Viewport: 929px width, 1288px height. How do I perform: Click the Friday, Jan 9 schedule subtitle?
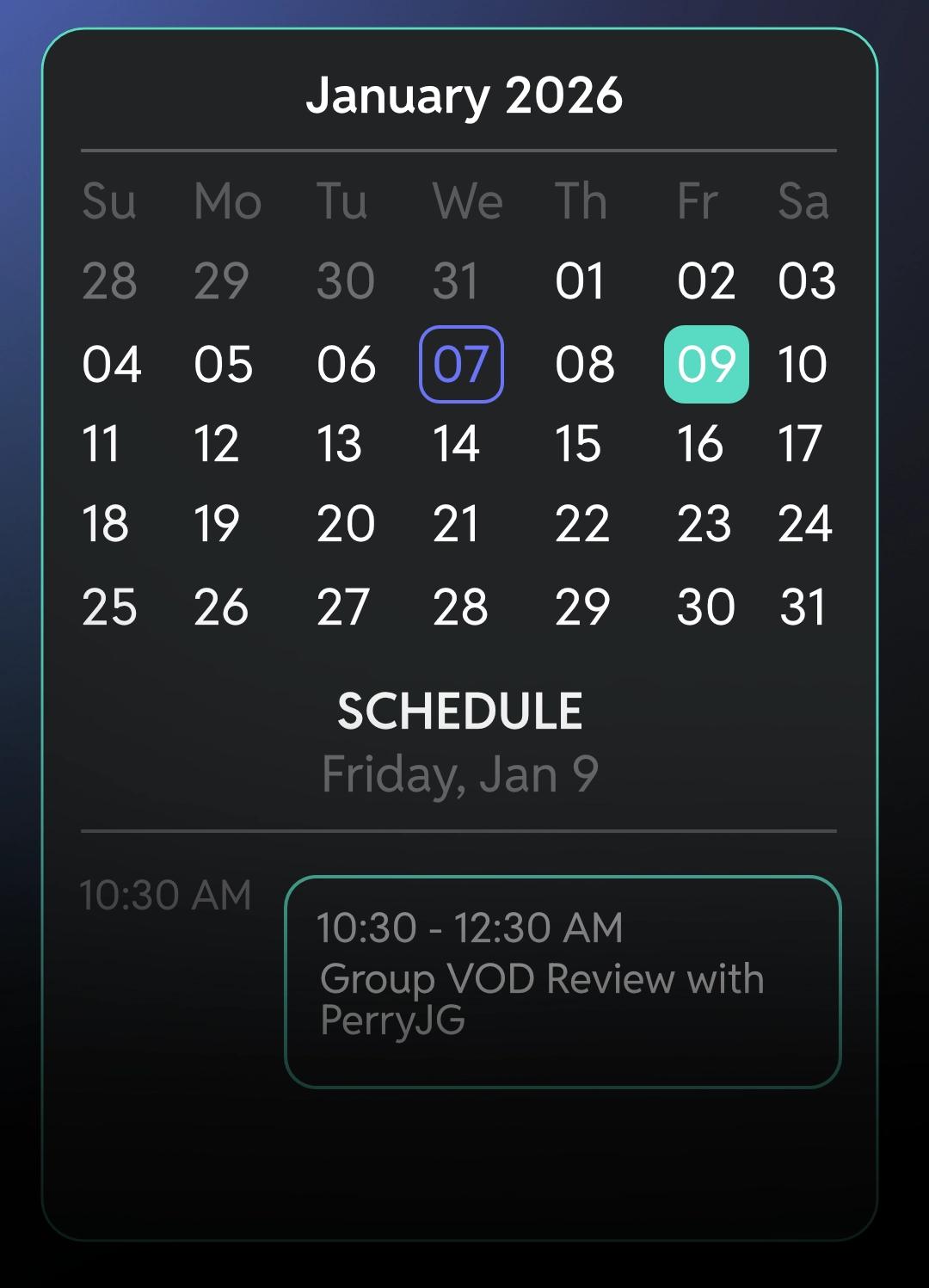click(x=460, y=773)
